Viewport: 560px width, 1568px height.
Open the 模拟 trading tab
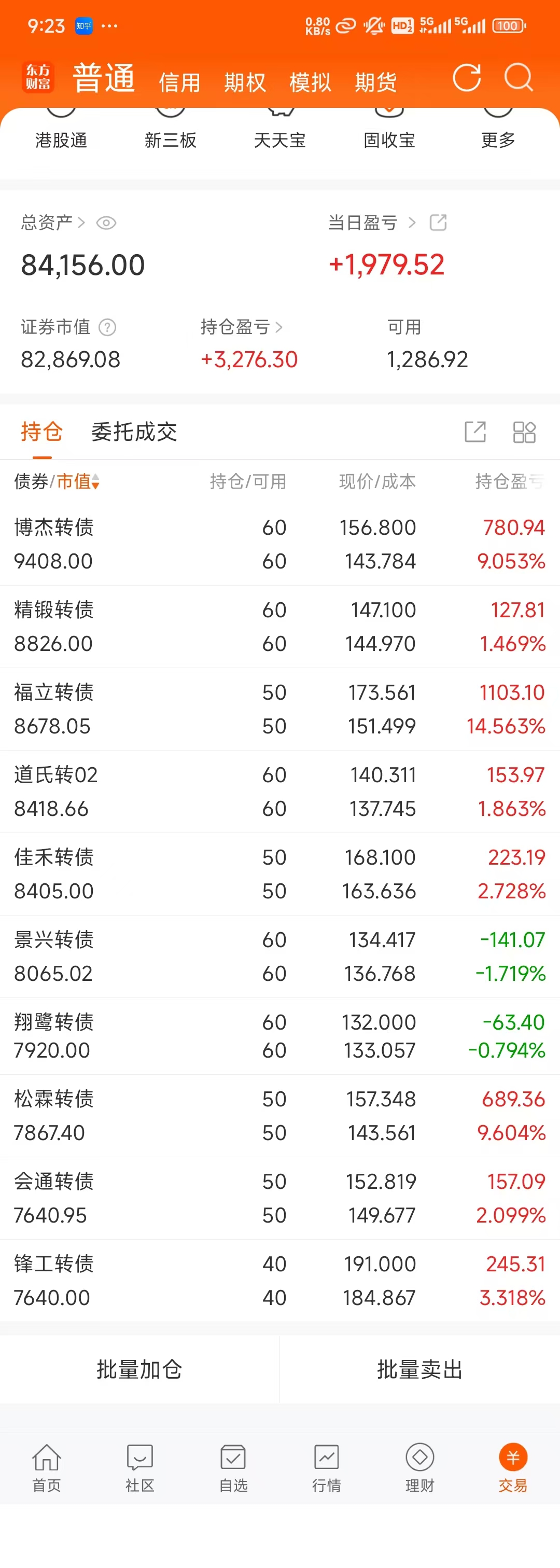pos(311,82)
